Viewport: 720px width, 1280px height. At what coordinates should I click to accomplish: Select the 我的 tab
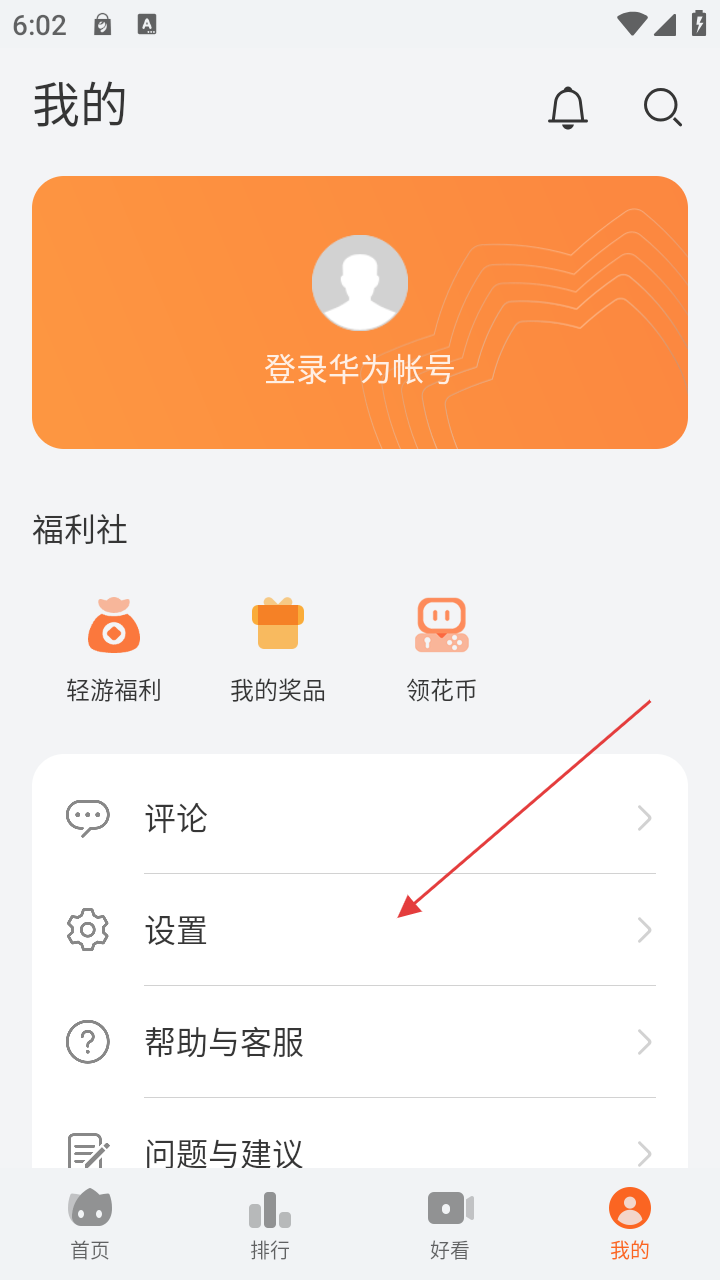(630, 1224)
